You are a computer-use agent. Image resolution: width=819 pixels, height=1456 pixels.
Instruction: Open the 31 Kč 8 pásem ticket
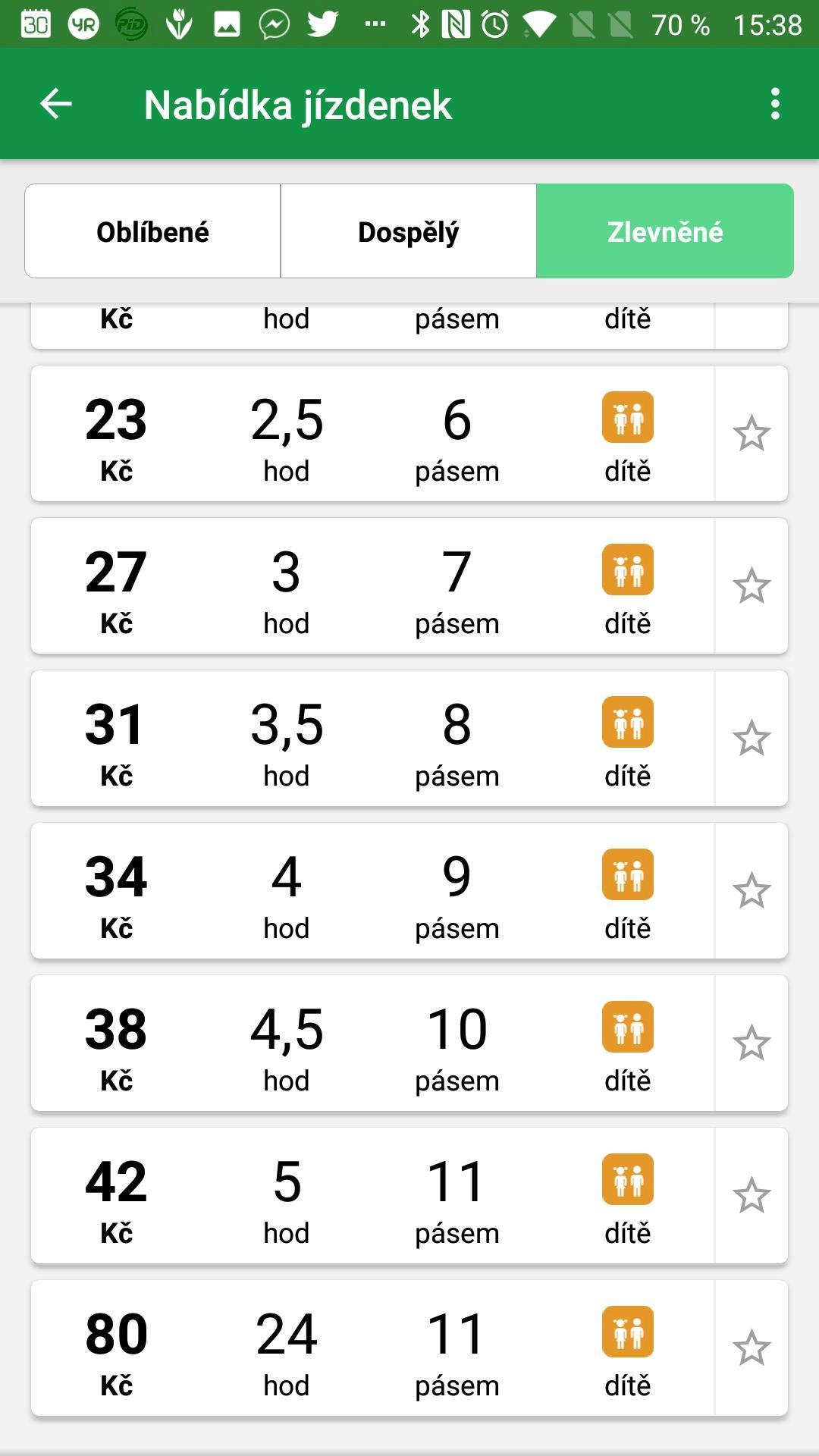click(372, 739)
